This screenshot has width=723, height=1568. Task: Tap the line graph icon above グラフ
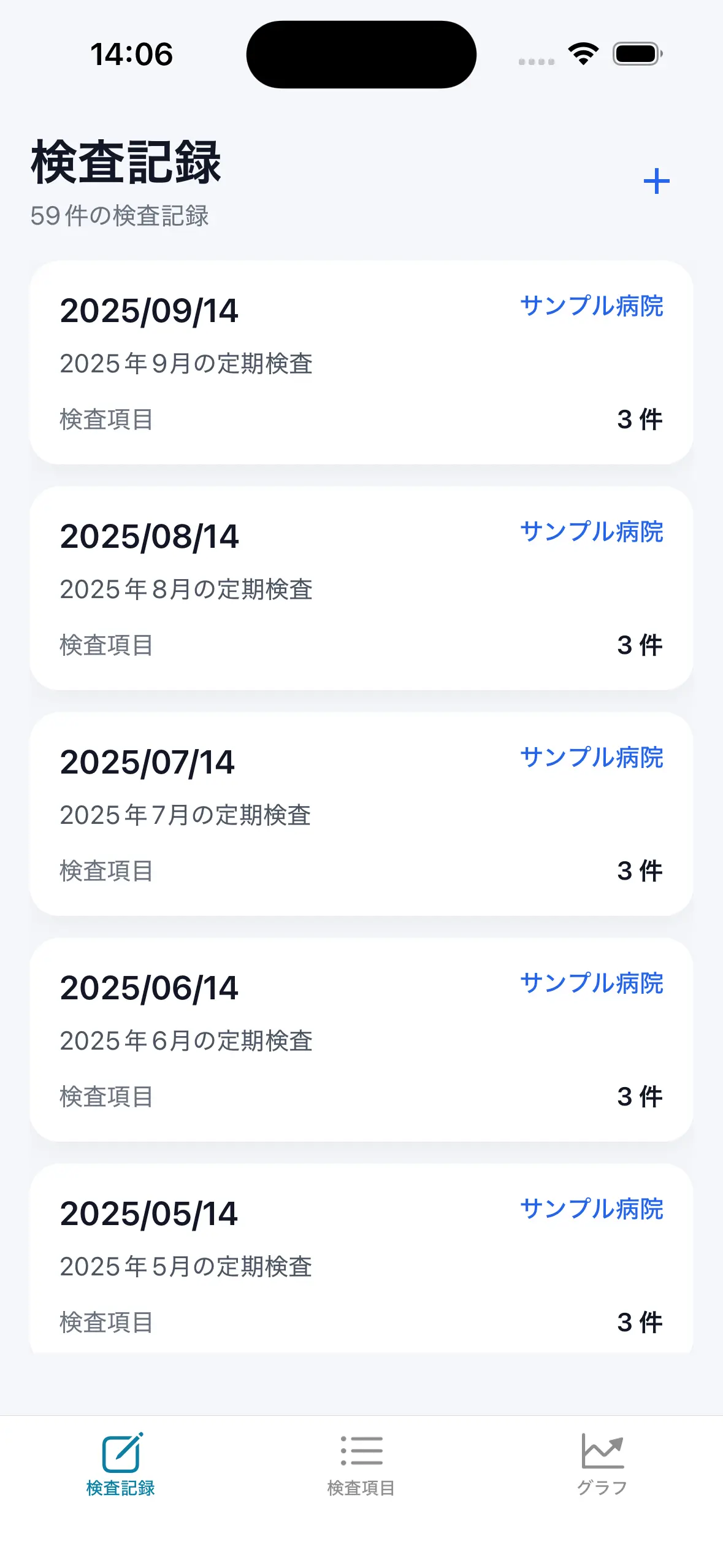pos(603,1451)
